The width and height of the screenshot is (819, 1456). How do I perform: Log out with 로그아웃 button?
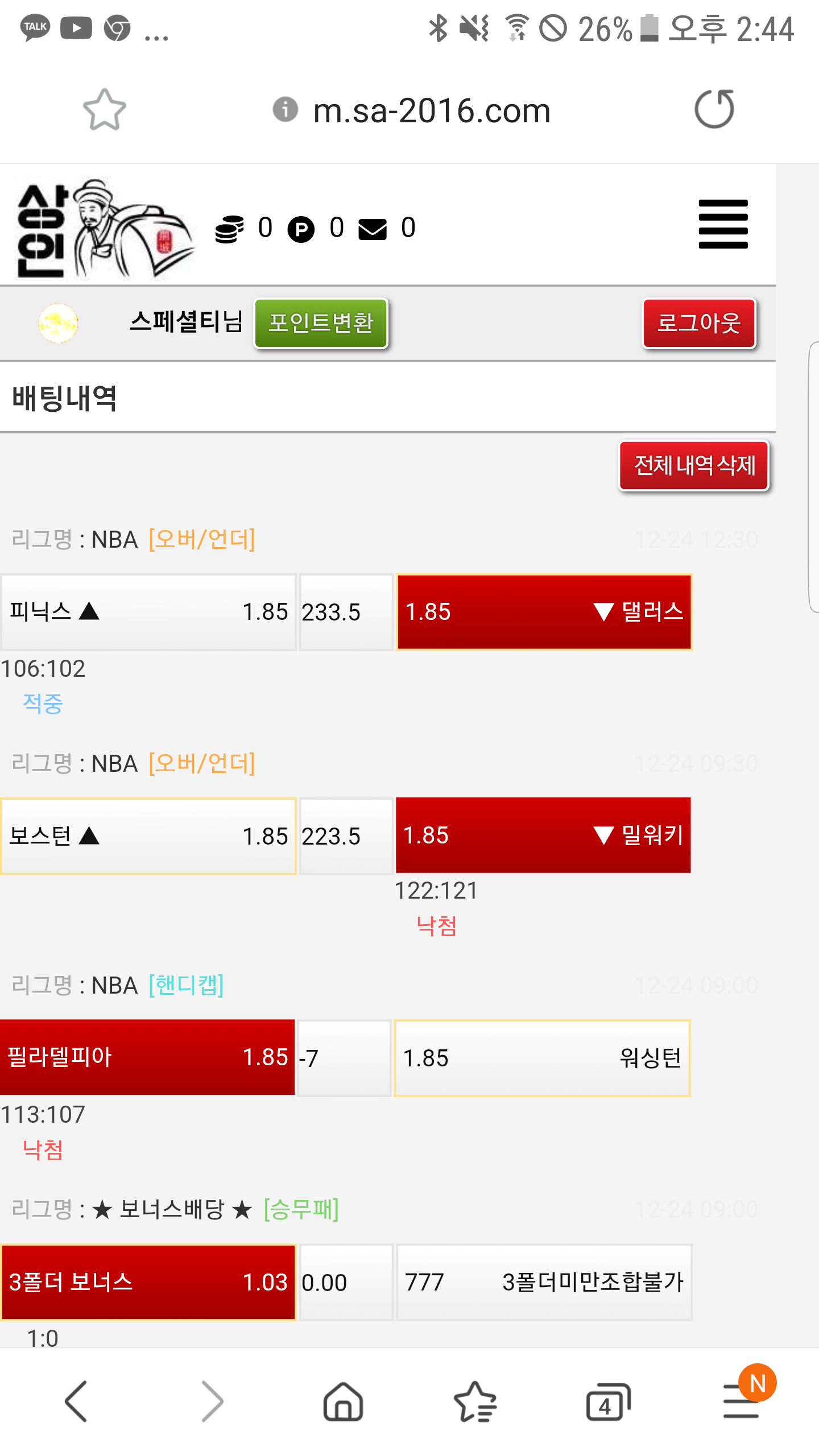coord(699,323)
